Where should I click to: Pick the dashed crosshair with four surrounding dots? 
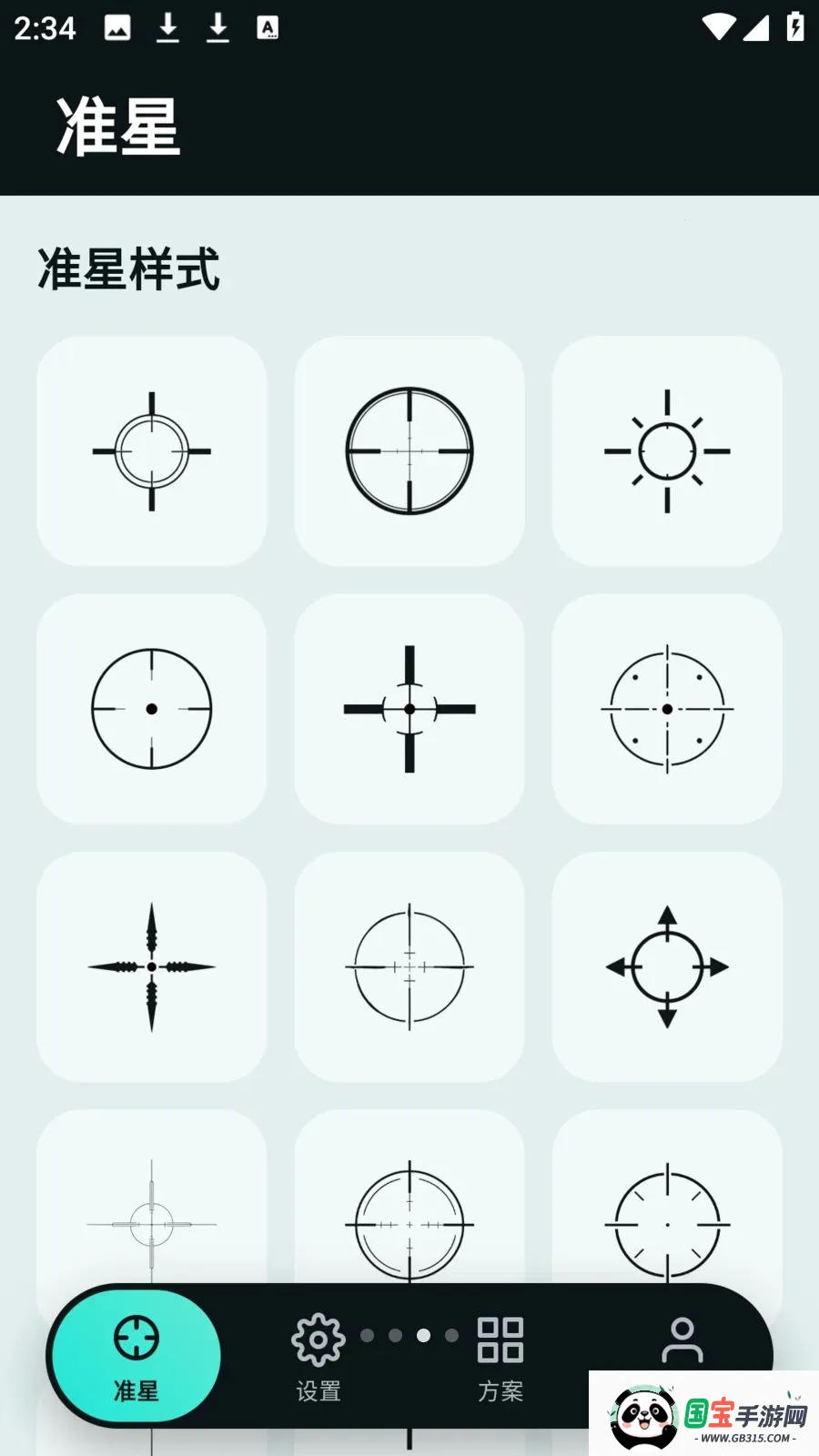click(667, 709)
